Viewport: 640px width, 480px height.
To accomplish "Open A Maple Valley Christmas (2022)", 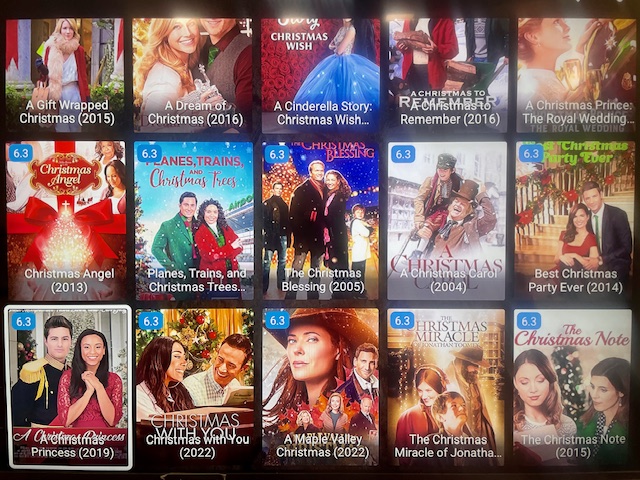I will pos(320,386).
